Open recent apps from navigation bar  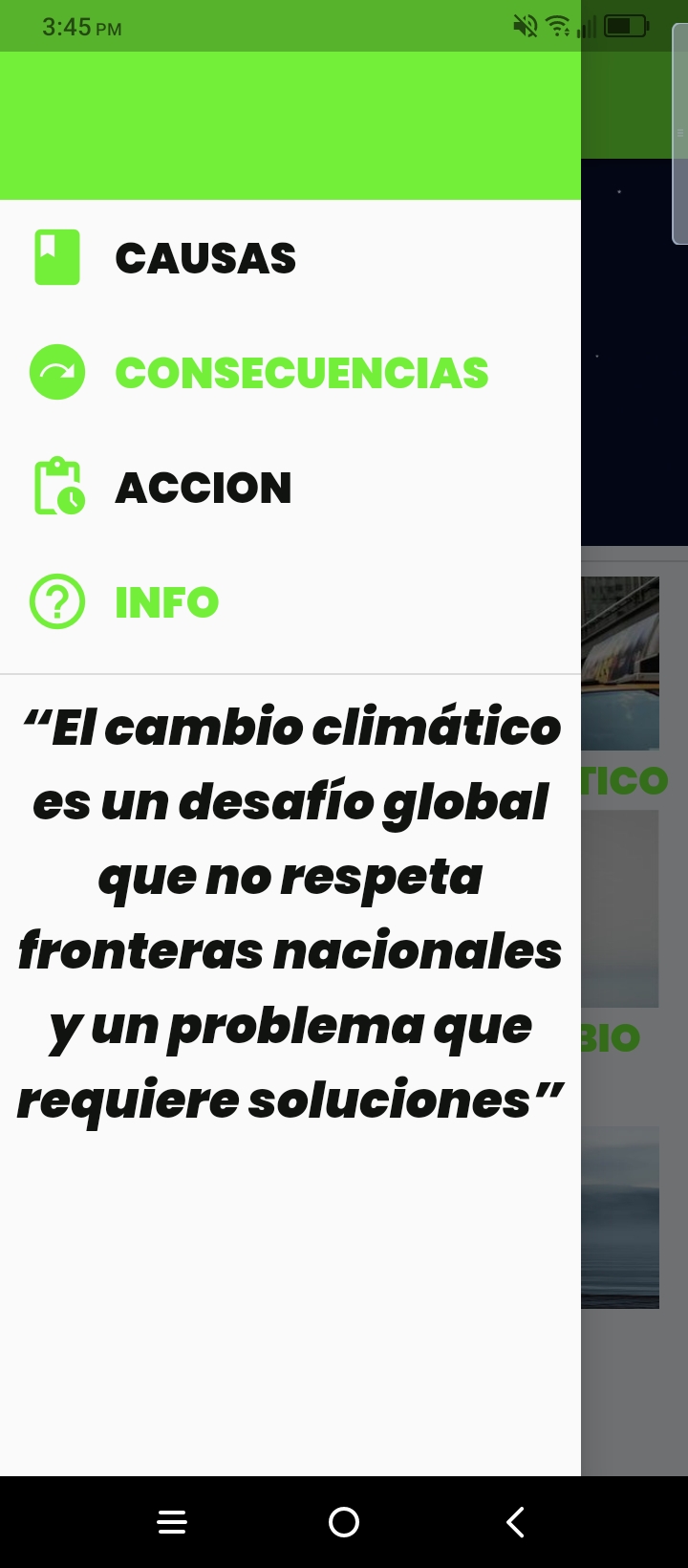172,1522
